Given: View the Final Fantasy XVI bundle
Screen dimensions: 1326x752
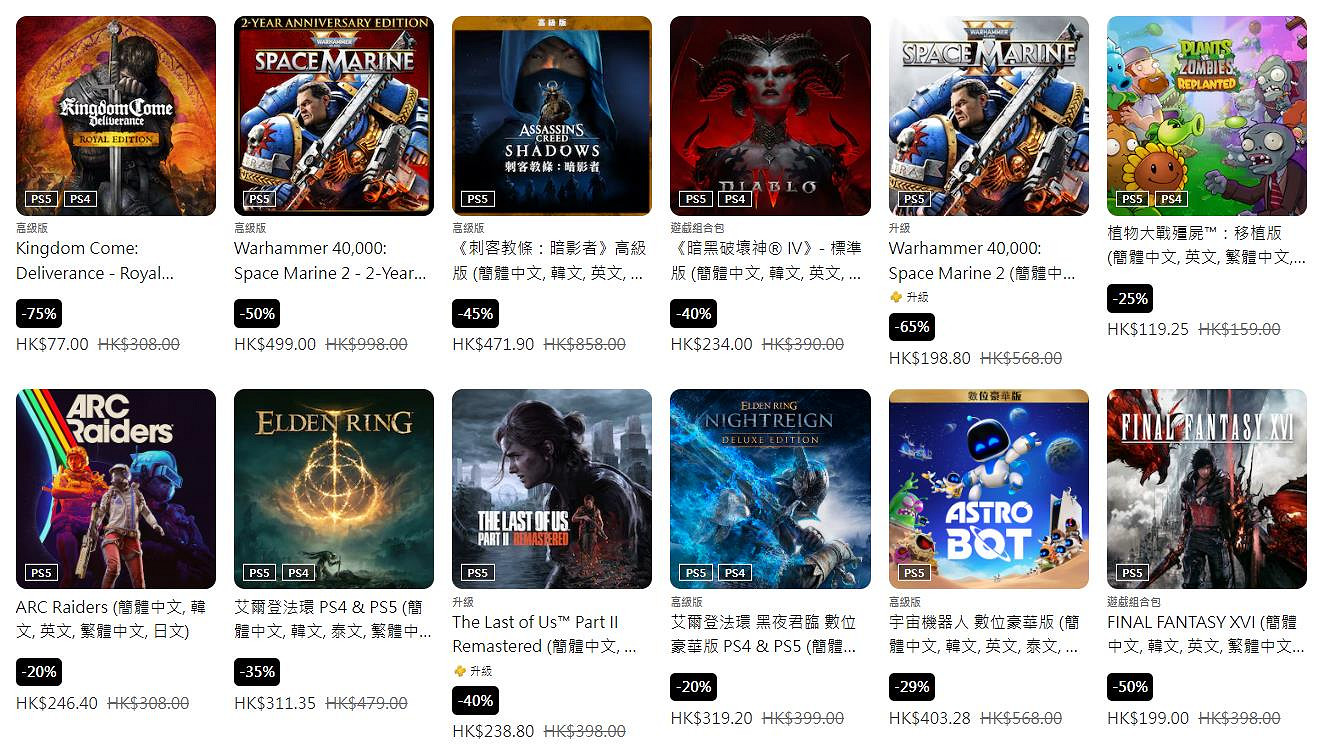Looking at the screenshot, I should click(x=1206, y=489).
